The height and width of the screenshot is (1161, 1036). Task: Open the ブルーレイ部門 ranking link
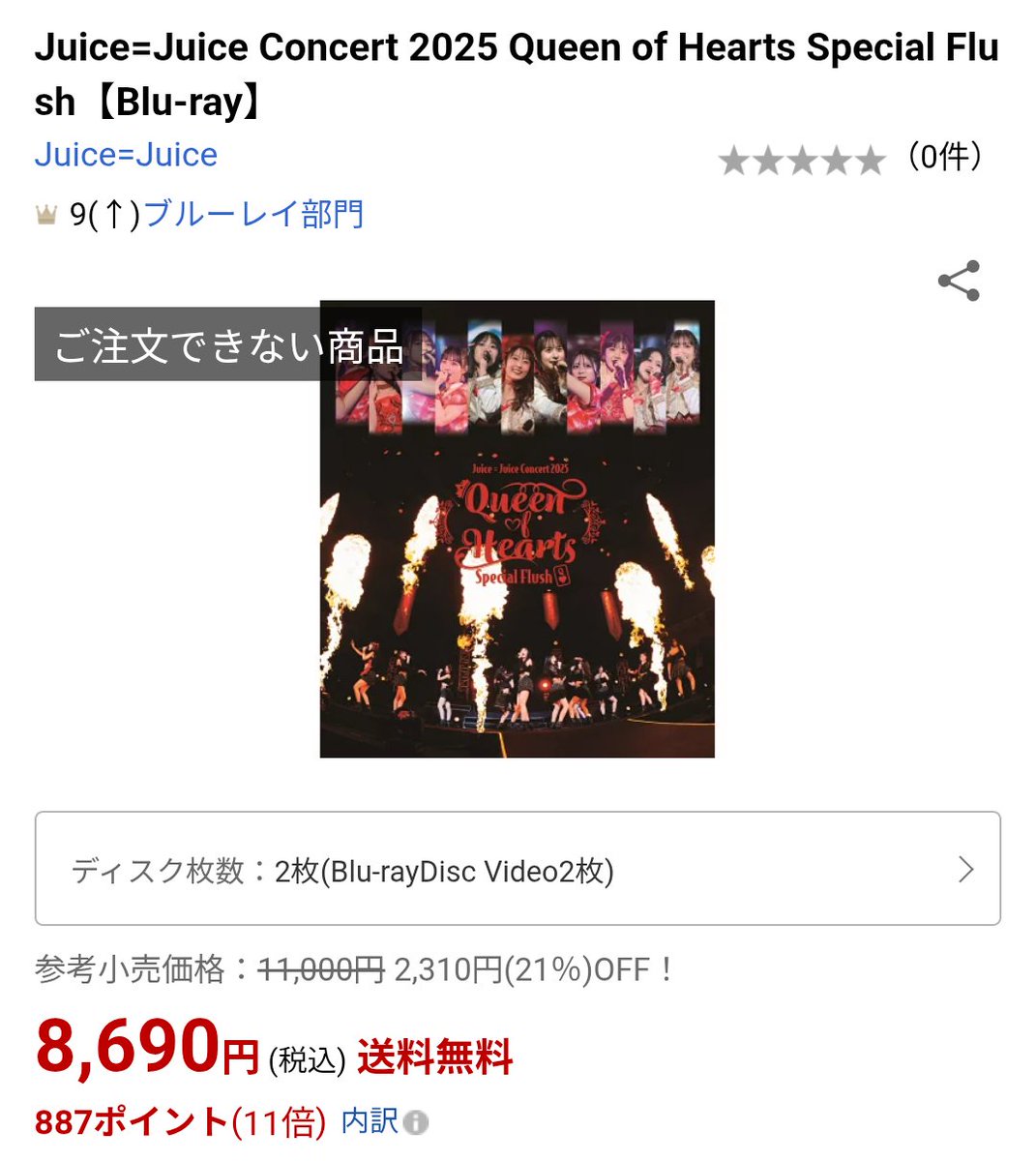[253, 214]
